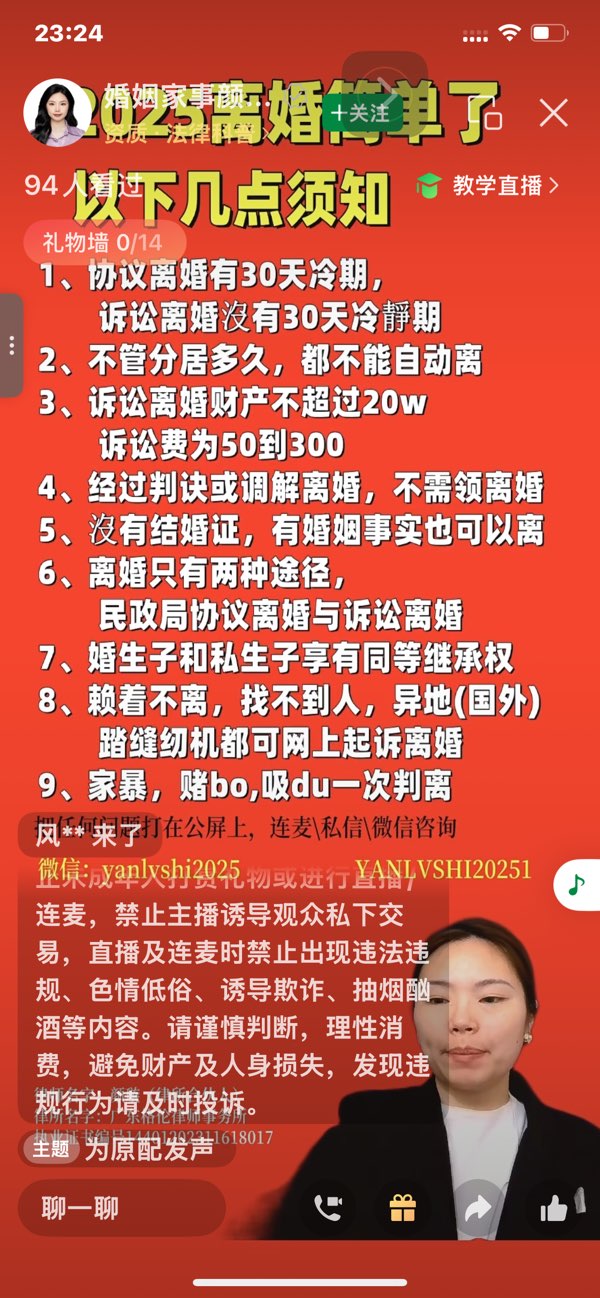
Task: Share this live stream
Action: [478, 1208]
